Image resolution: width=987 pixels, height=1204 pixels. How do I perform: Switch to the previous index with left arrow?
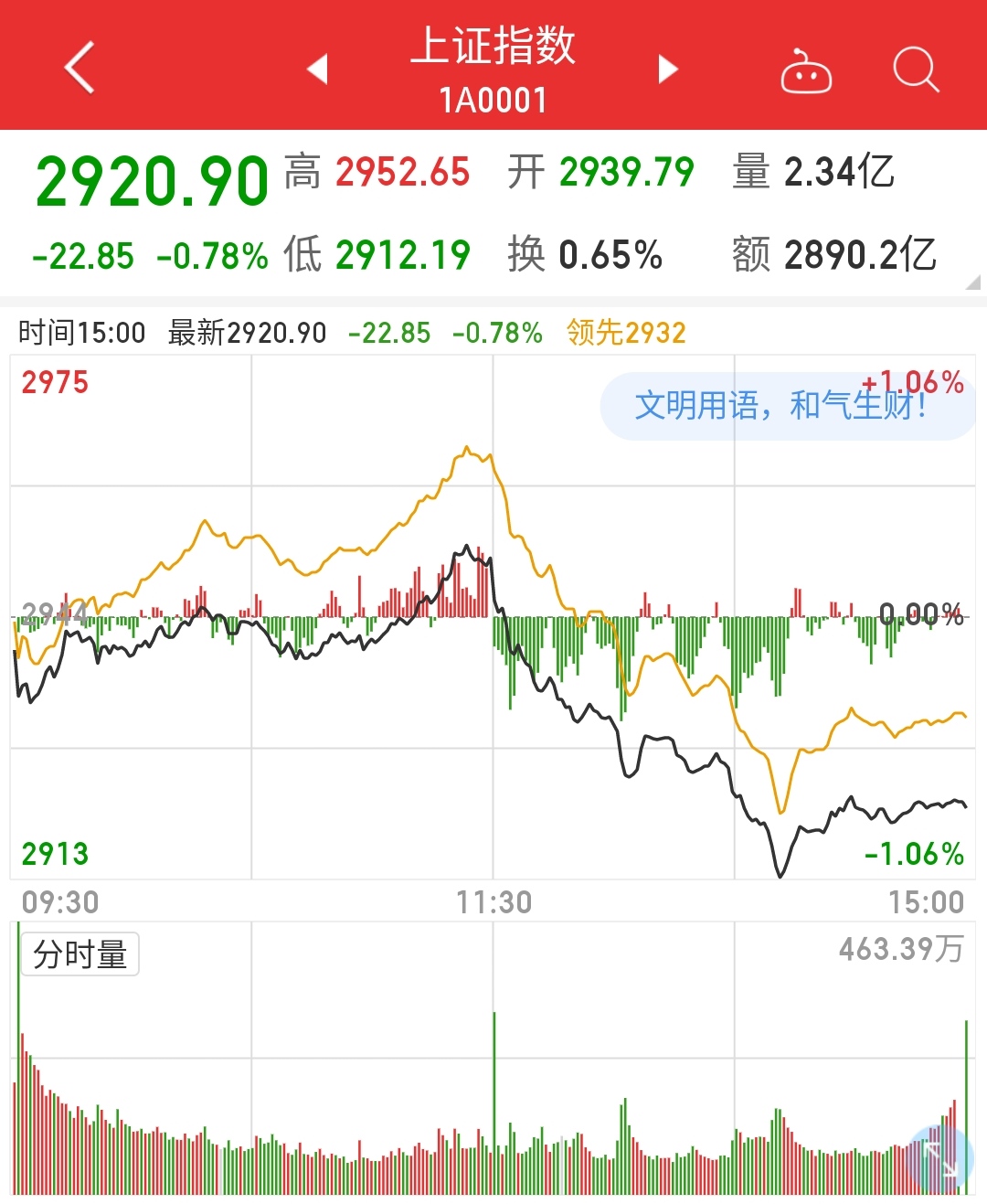coord(317,69)
